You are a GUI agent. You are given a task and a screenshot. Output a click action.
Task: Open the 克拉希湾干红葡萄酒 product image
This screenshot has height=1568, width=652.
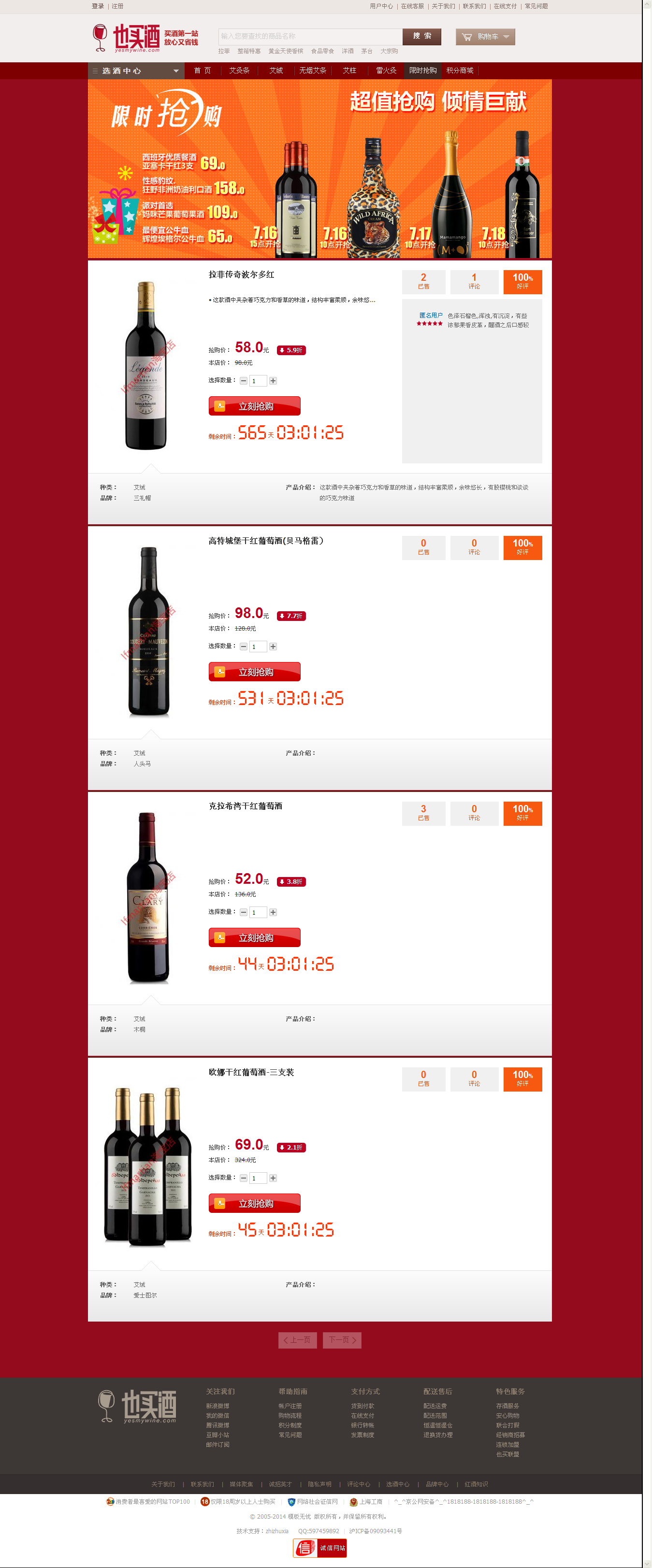(x=148, y=898)
